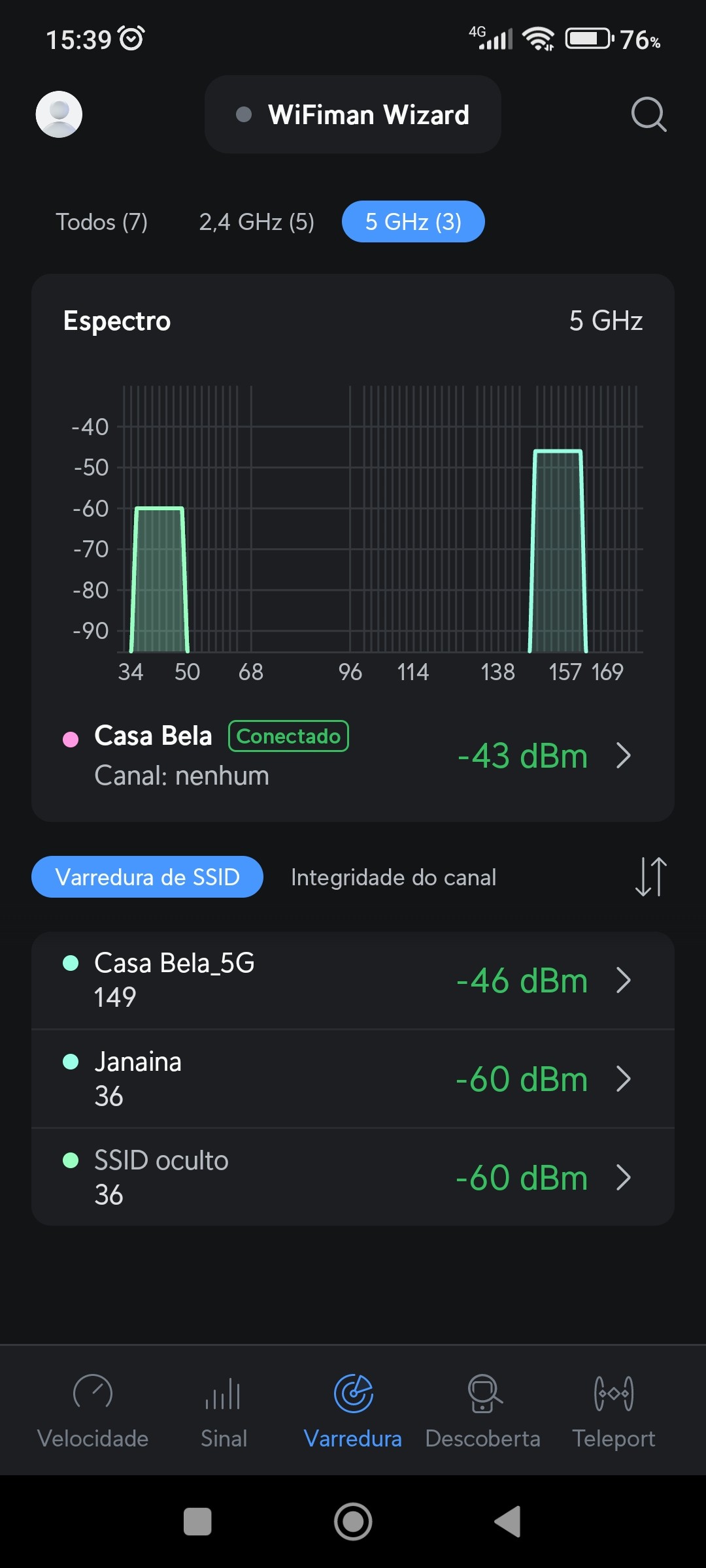Switch to Integridade do canal tab
The width and height of the screenshot is (706, 1568).
pos(394,877)
